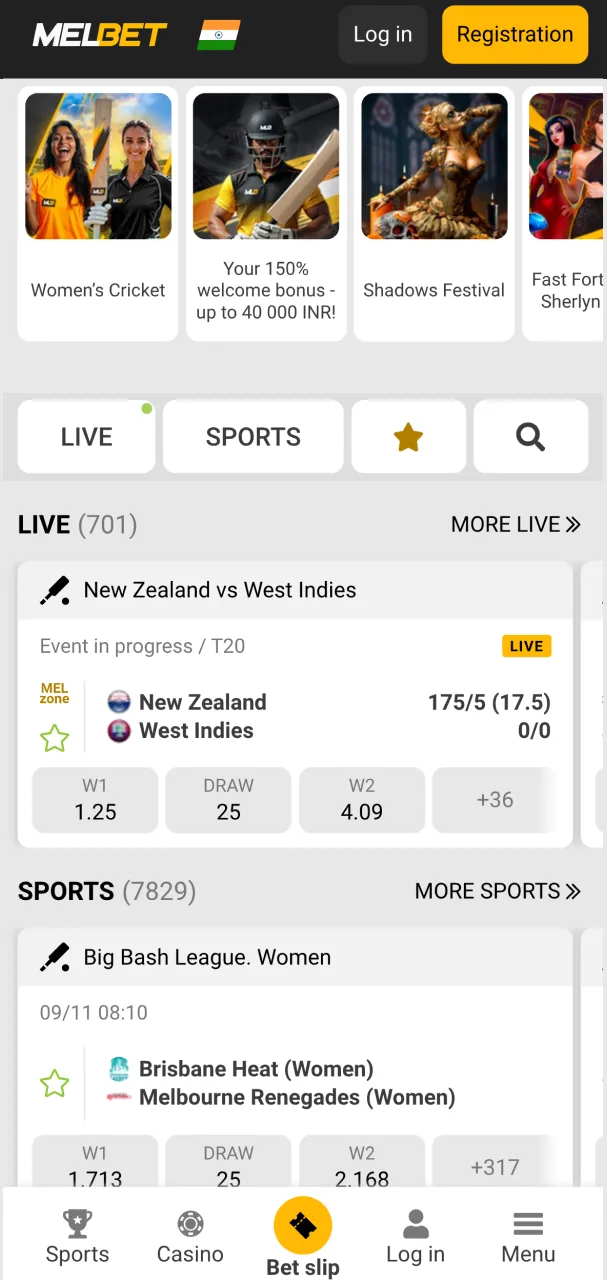
Task: Change country via India flag
Action: coord(219,35)
